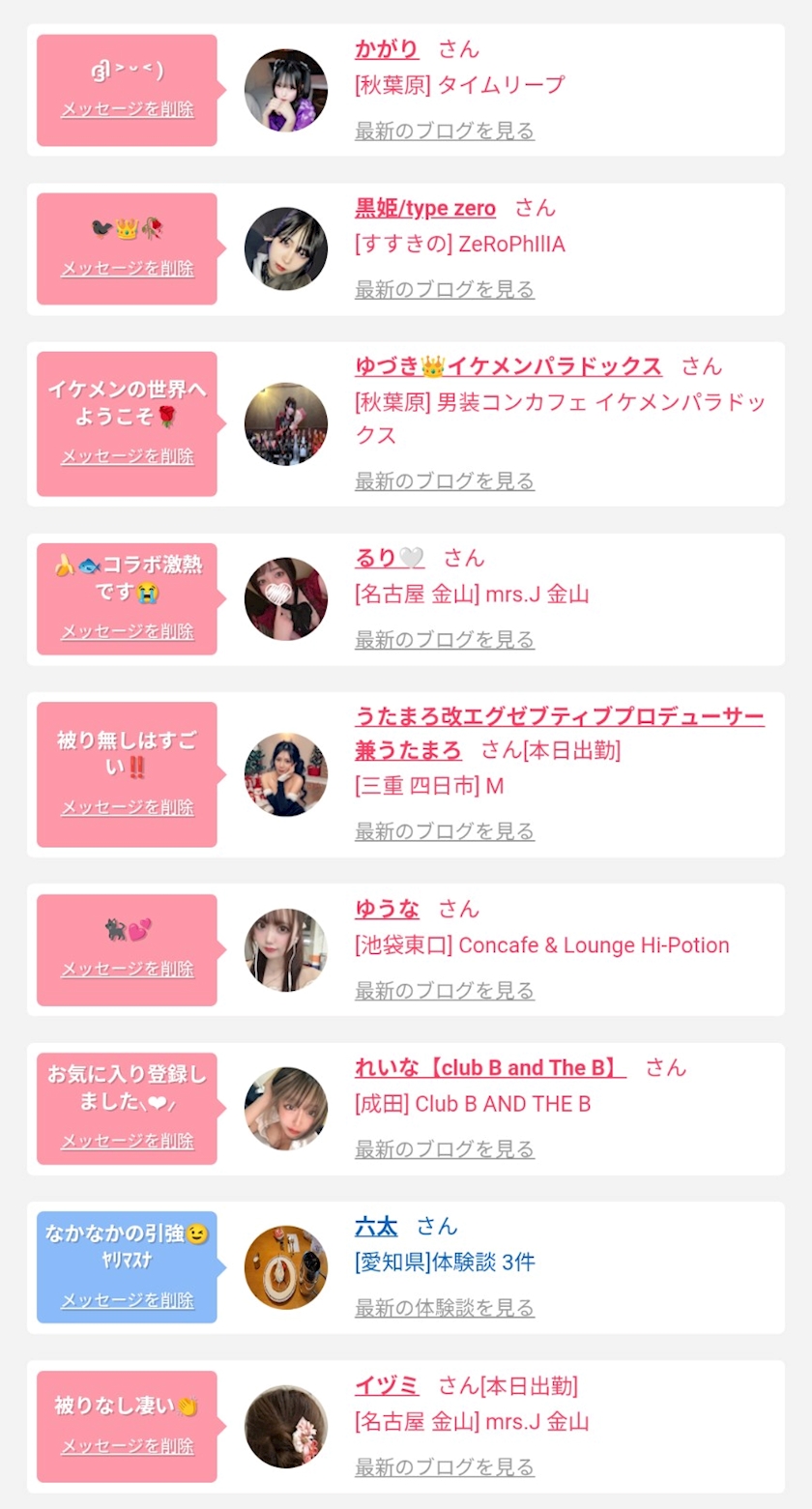Open 黒姫/type zero's profile link

point(425,208)
